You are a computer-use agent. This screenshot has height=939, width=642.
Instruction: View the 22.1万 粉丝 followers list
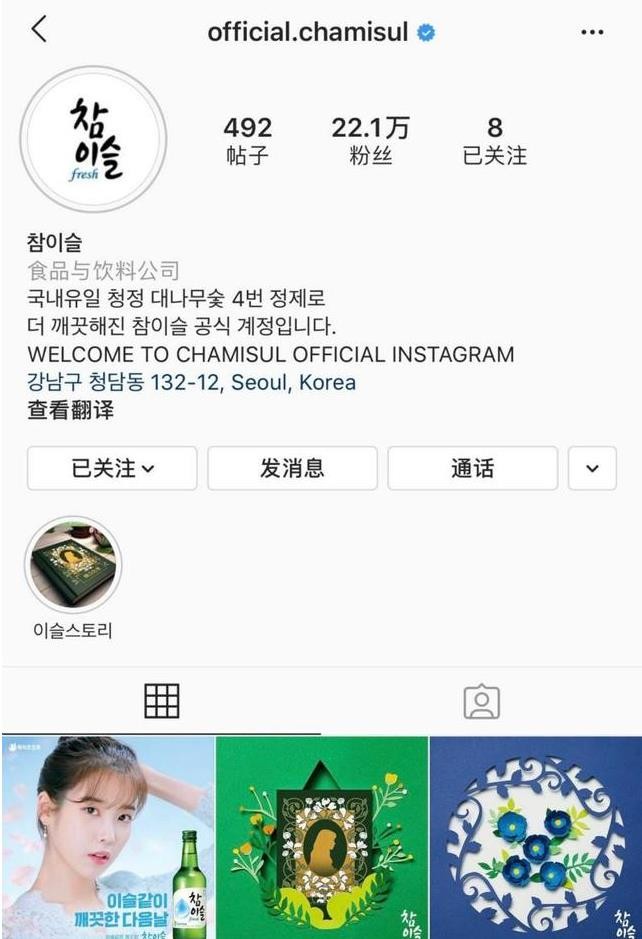coord(370,140)
